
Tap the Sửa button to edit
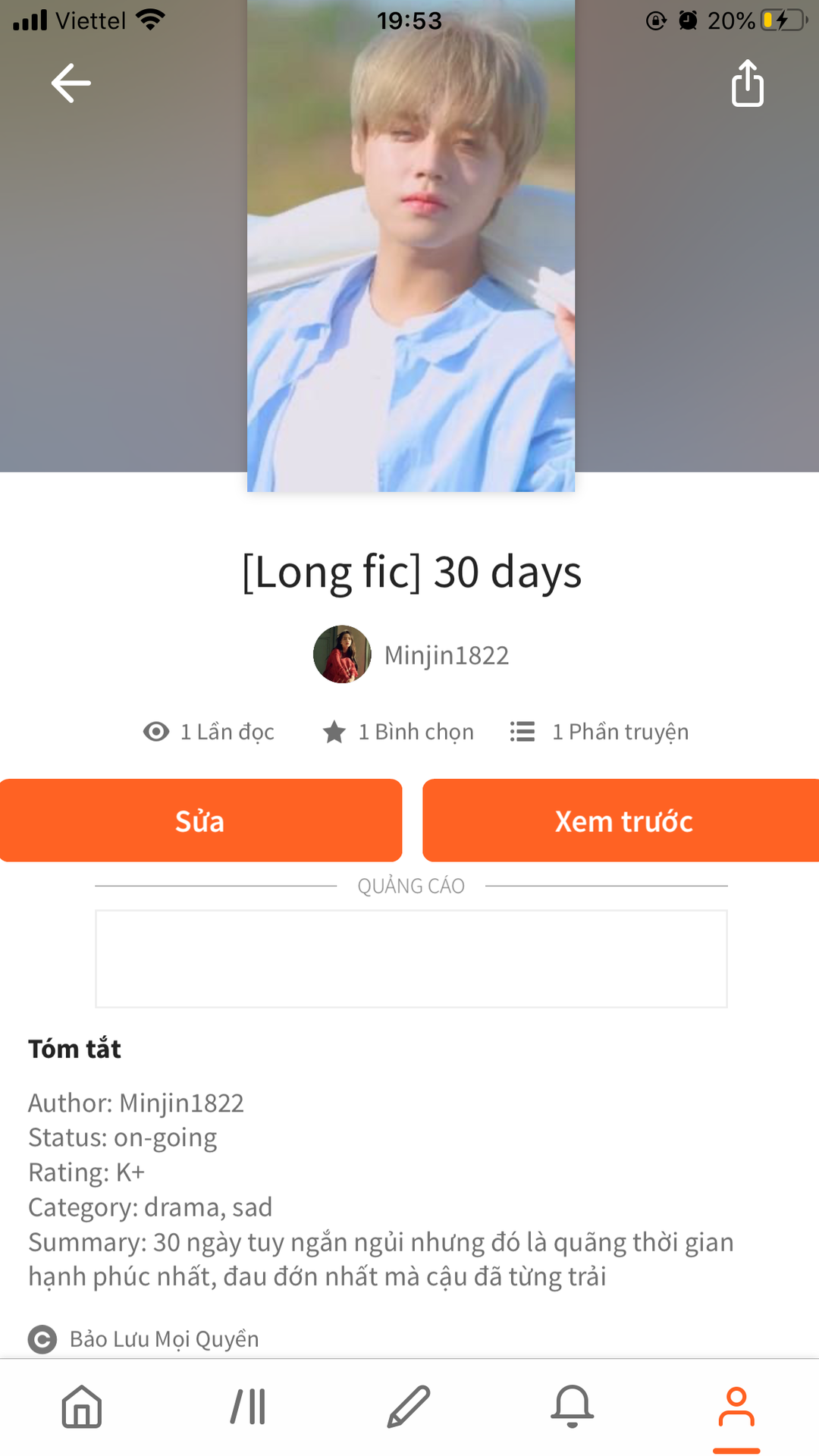click(x=200, y=821)
